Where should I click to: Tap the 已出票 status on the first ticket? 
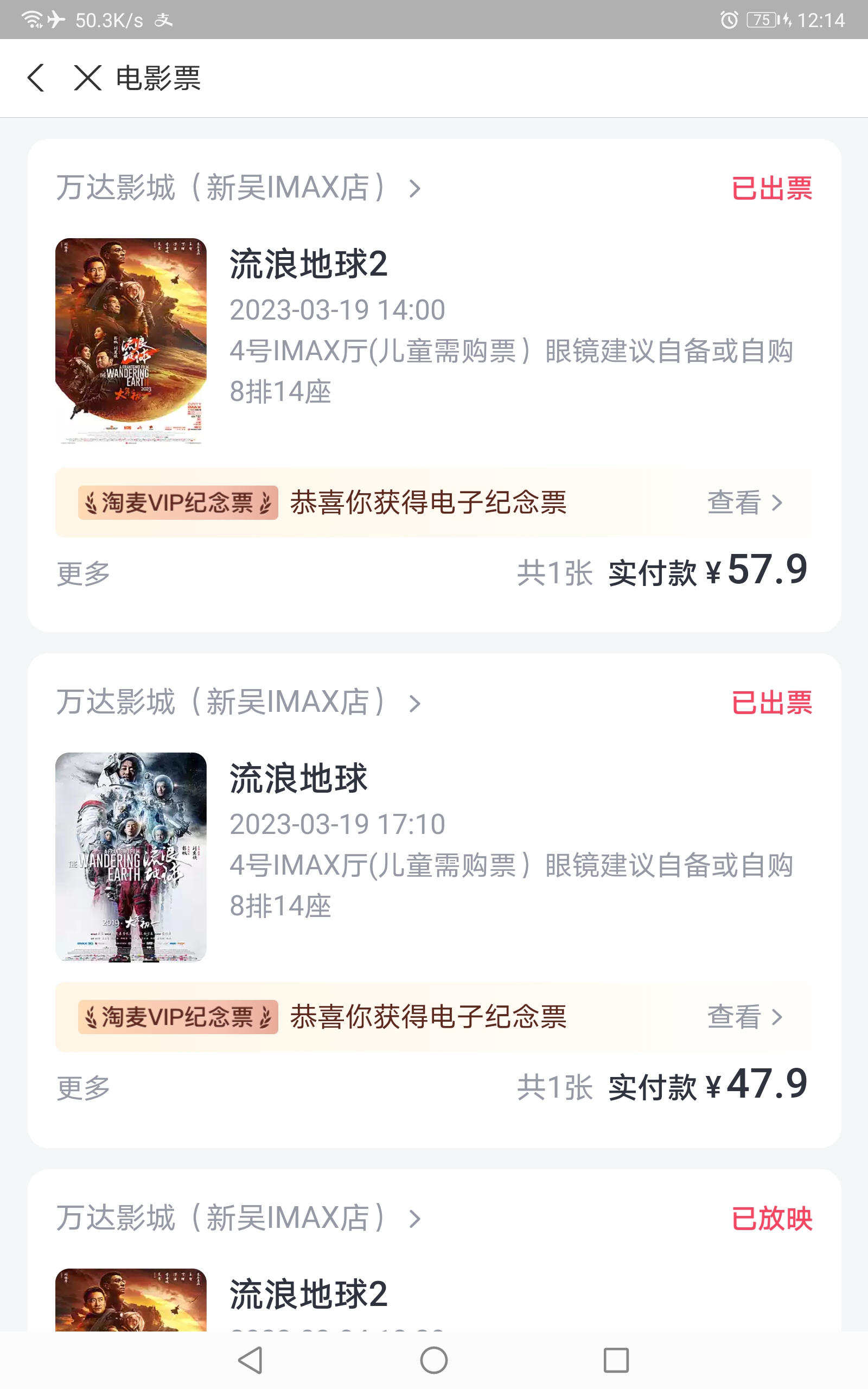(x=771, y=188)
